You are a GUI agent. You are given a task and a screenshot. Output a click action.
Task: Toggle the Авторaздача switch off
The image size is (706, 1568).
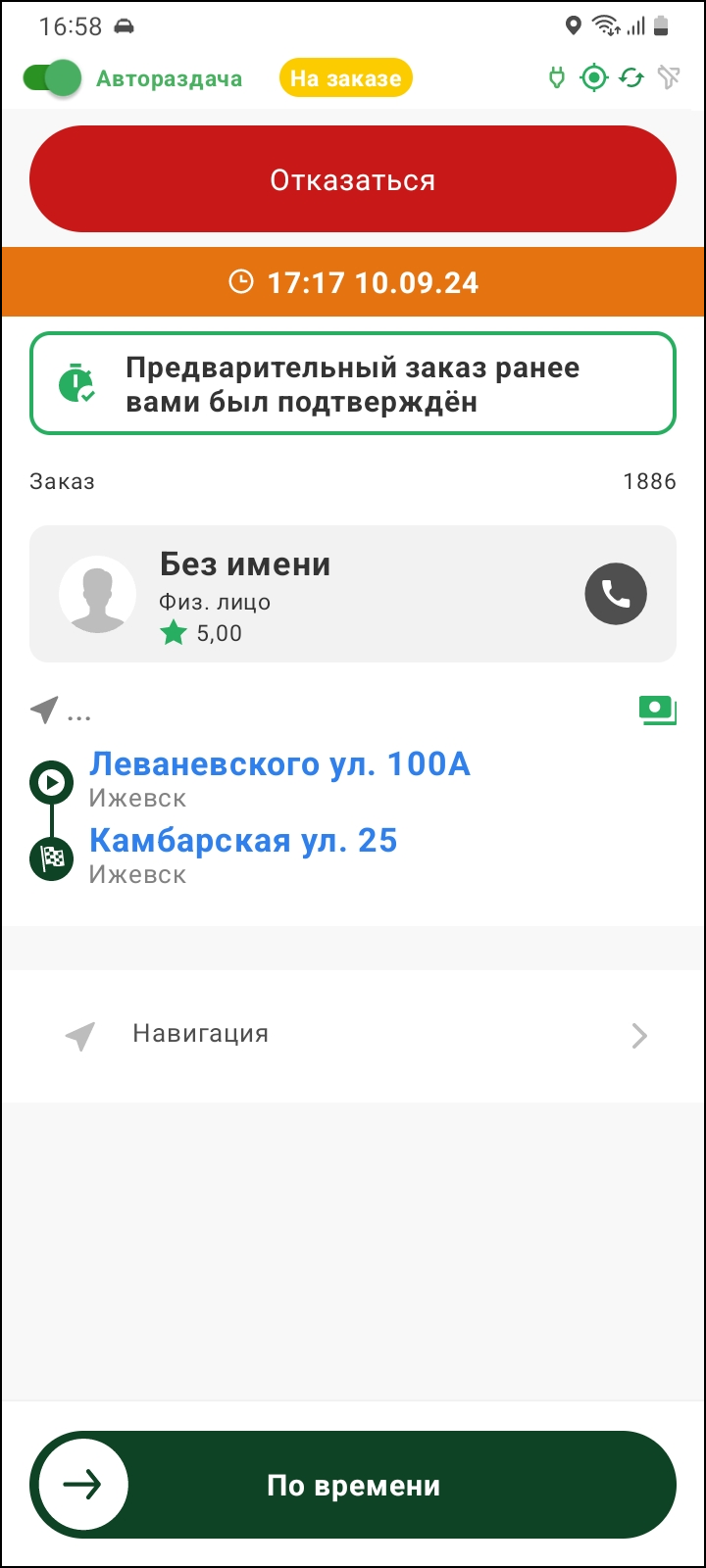(52, 78)
